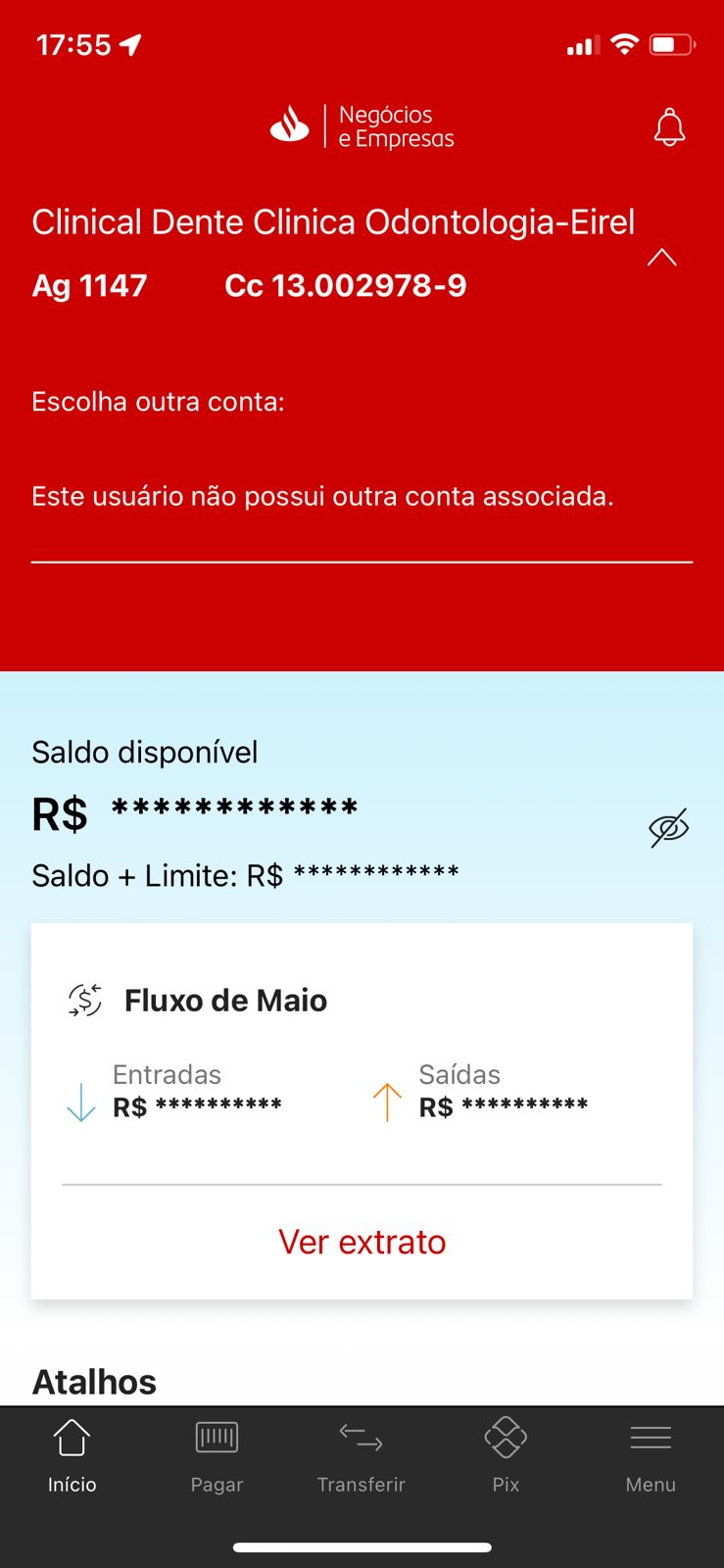The height and width of the screenshot is (1568, 724).
Task: Collapse the account selector chevron
Action: click(x=662, y=258)
